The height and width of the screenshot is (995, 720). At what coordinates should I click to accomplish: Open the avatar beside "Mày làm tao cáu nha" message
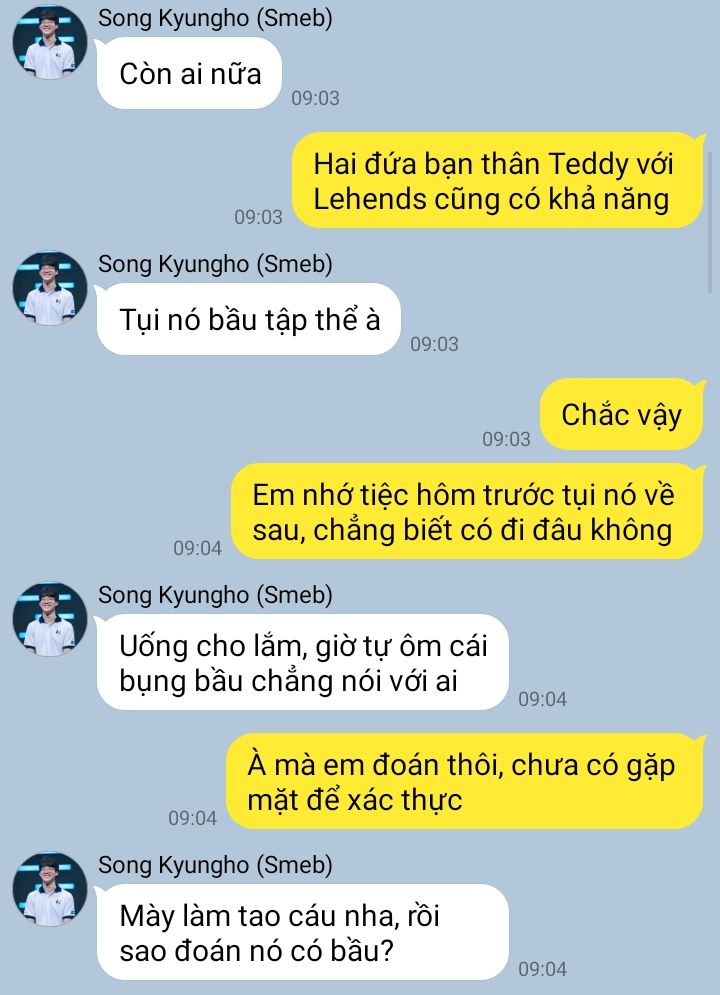[x=49, y=890]
